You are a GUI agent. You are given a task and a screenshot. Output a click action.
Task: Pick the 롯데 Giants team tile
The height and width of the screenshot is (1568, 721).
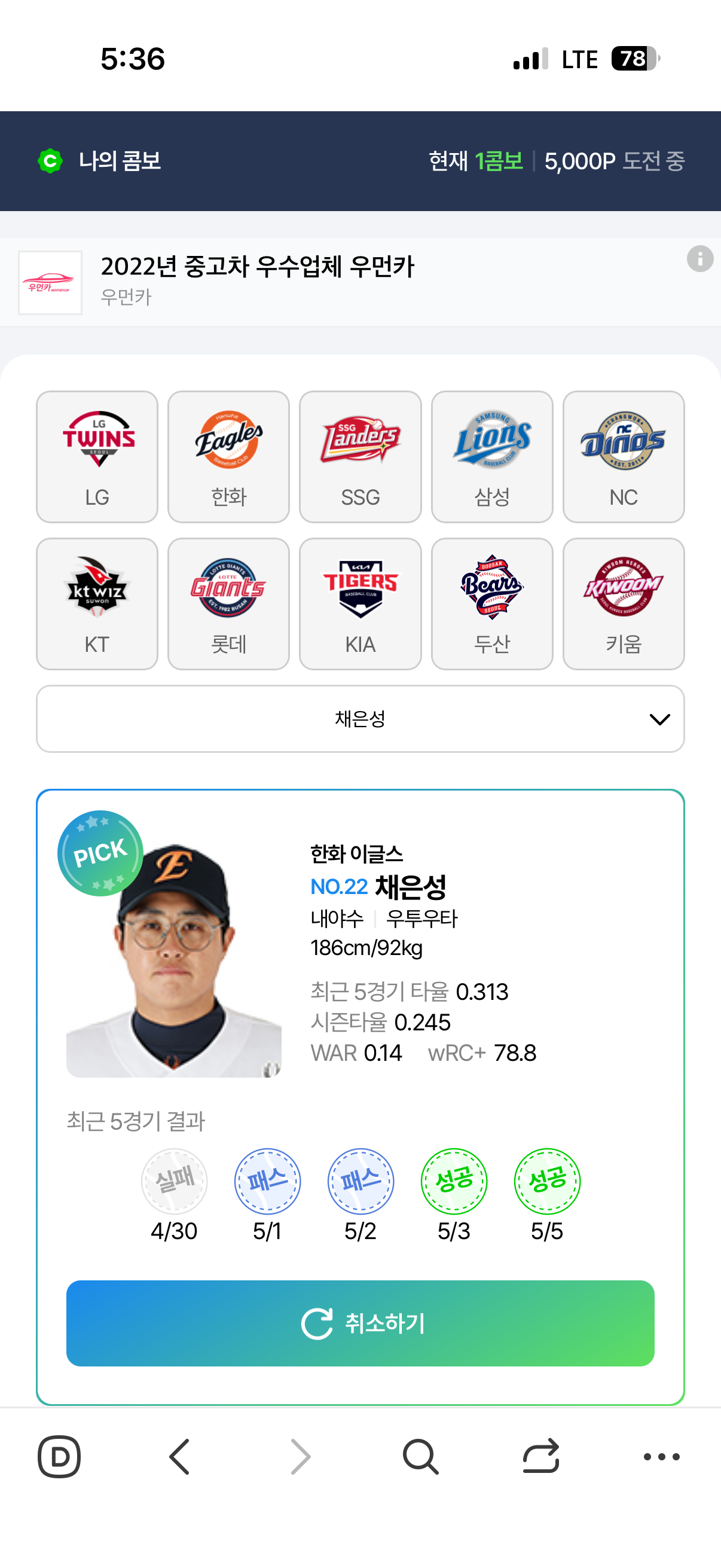(229, 604)
